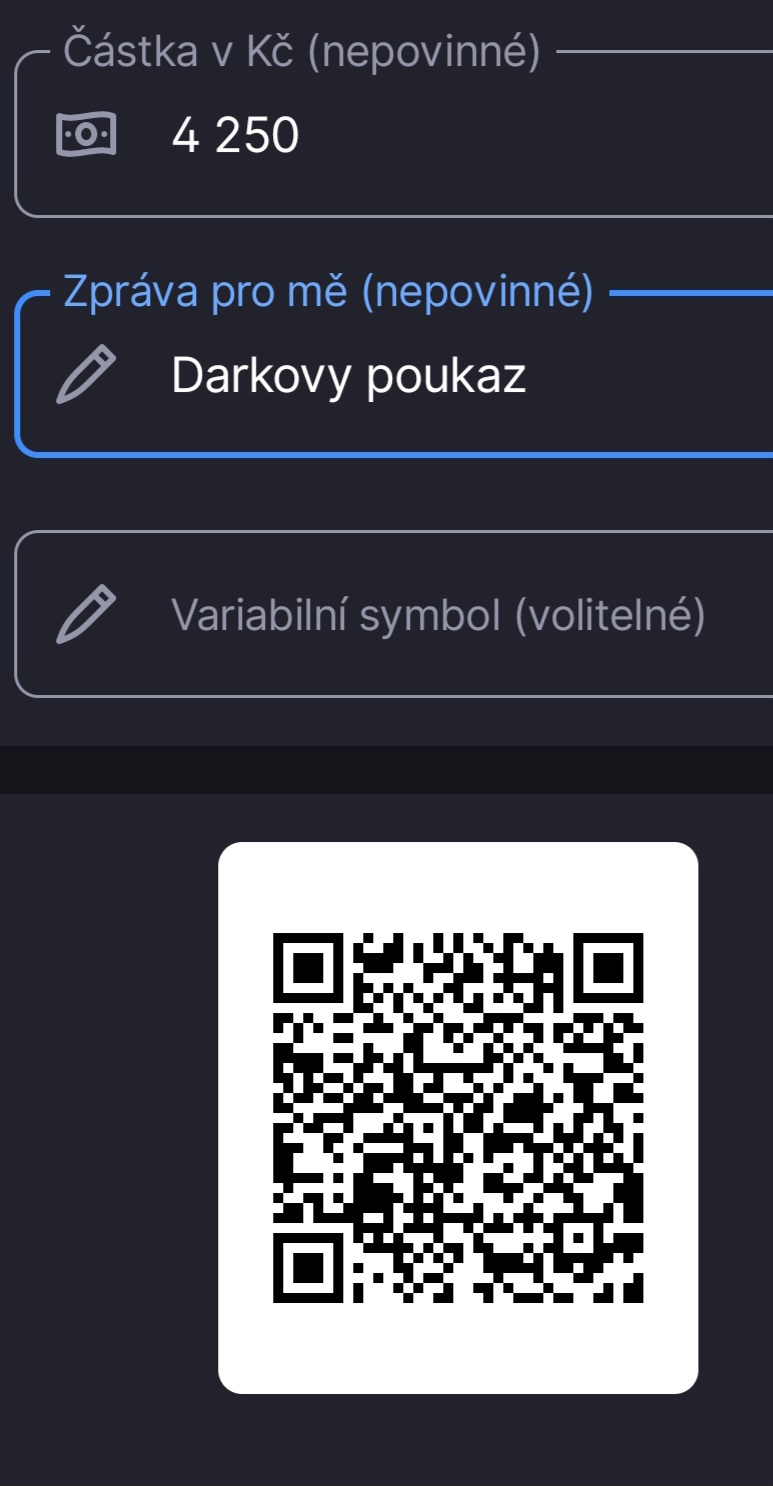Screen dimensions: 773x1486
Task: Tap the Zpráva pro mě message field
Action: tap(394, 375)
